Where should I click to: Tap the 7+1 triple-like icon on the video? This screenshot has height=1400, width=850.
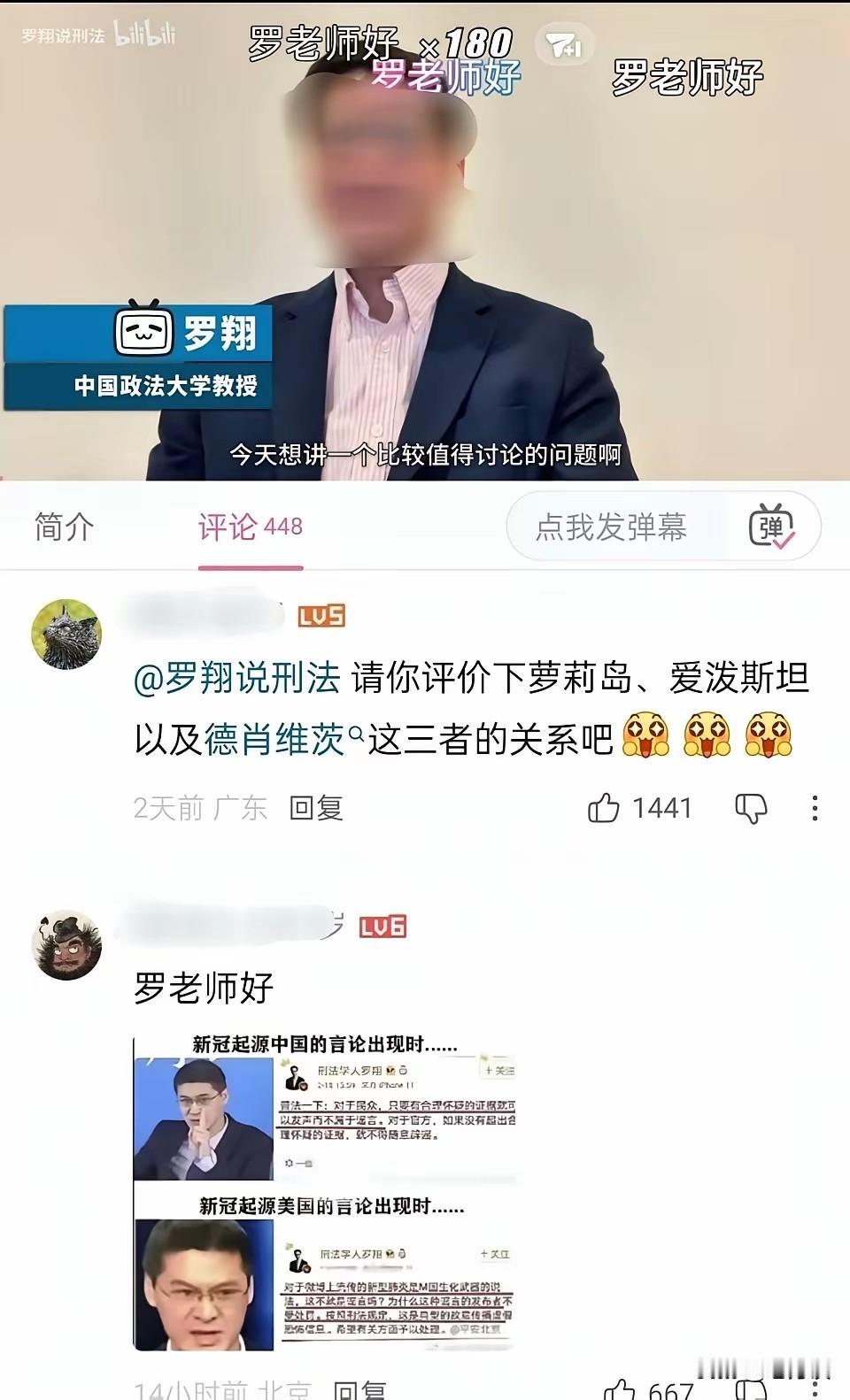565,44
